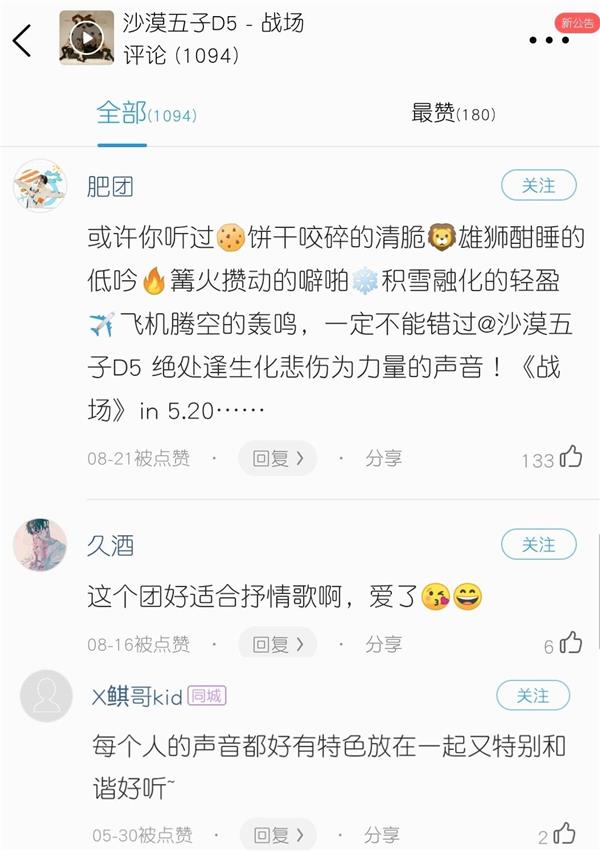Open 久酒's profile avatar
Screen dimensions: 600x851
[x=40, y=545]
